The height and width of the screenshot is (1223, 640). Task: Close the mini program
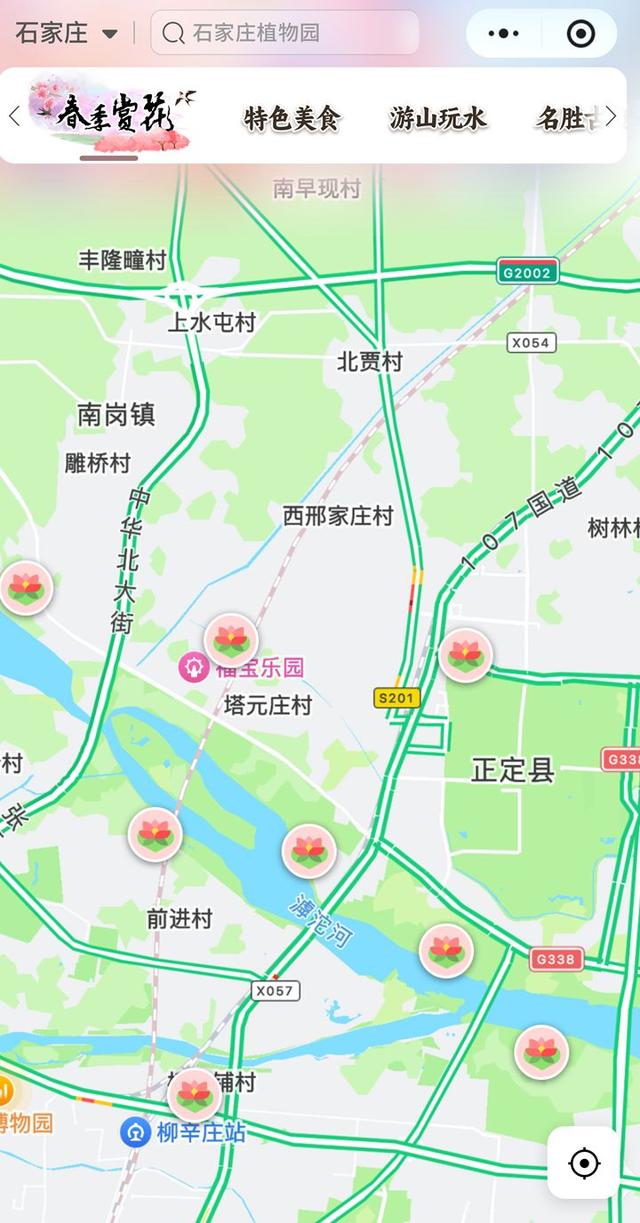click(580, 33)
